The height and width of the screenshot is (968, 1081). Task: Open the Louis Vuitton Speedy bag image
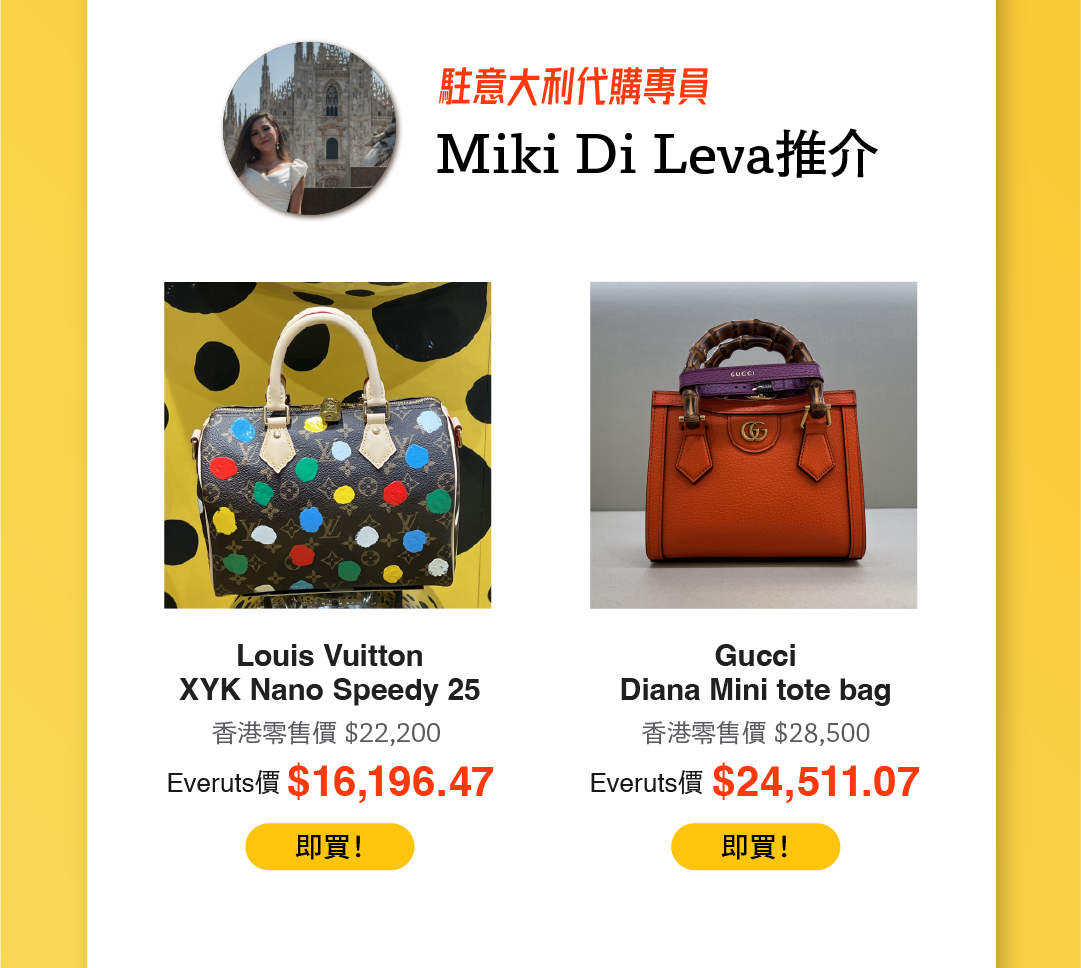pyautogui.click(x=327, y=445)
